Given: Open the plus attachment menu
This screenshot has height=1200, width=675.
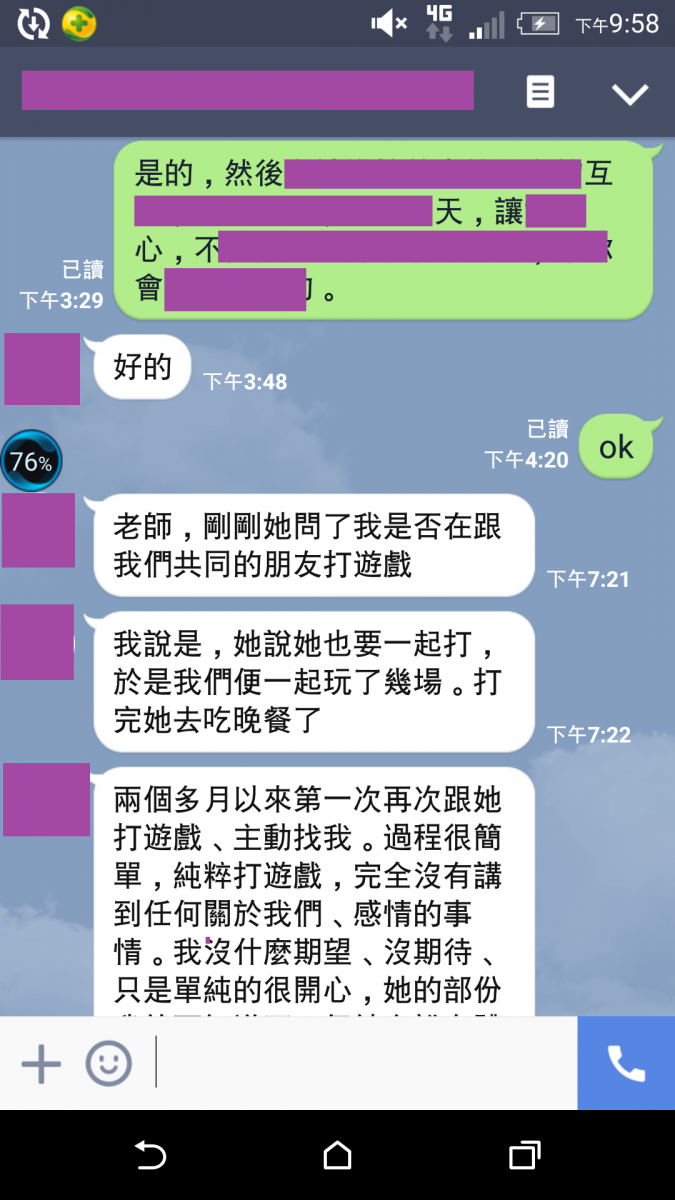Looking at the screenshot, I should click(42, 1063).
